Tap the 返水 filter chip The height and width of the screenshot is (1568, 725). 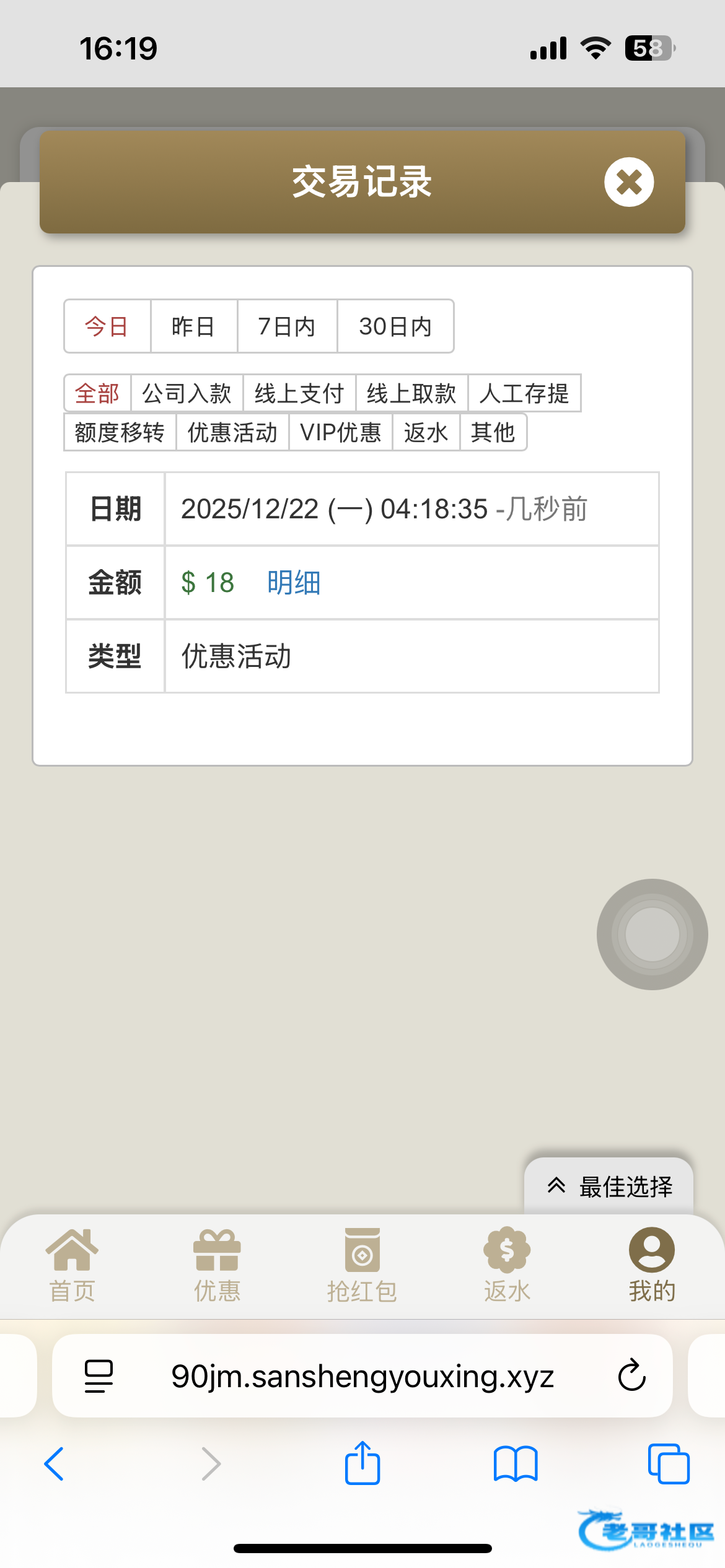point(426,432)
